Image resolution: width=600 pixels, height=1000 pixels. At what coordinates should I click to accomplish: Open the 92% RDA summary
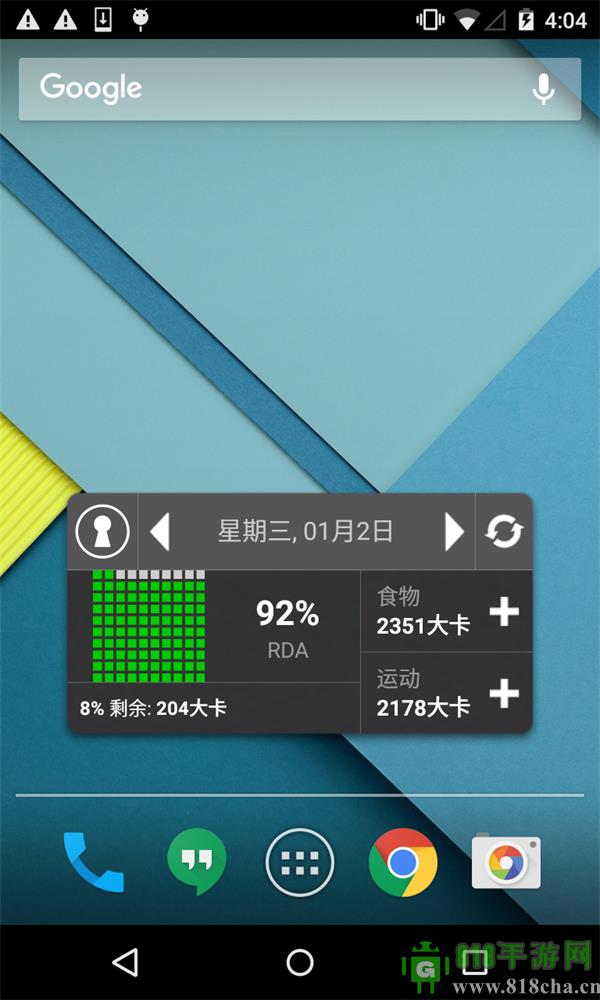287,626
